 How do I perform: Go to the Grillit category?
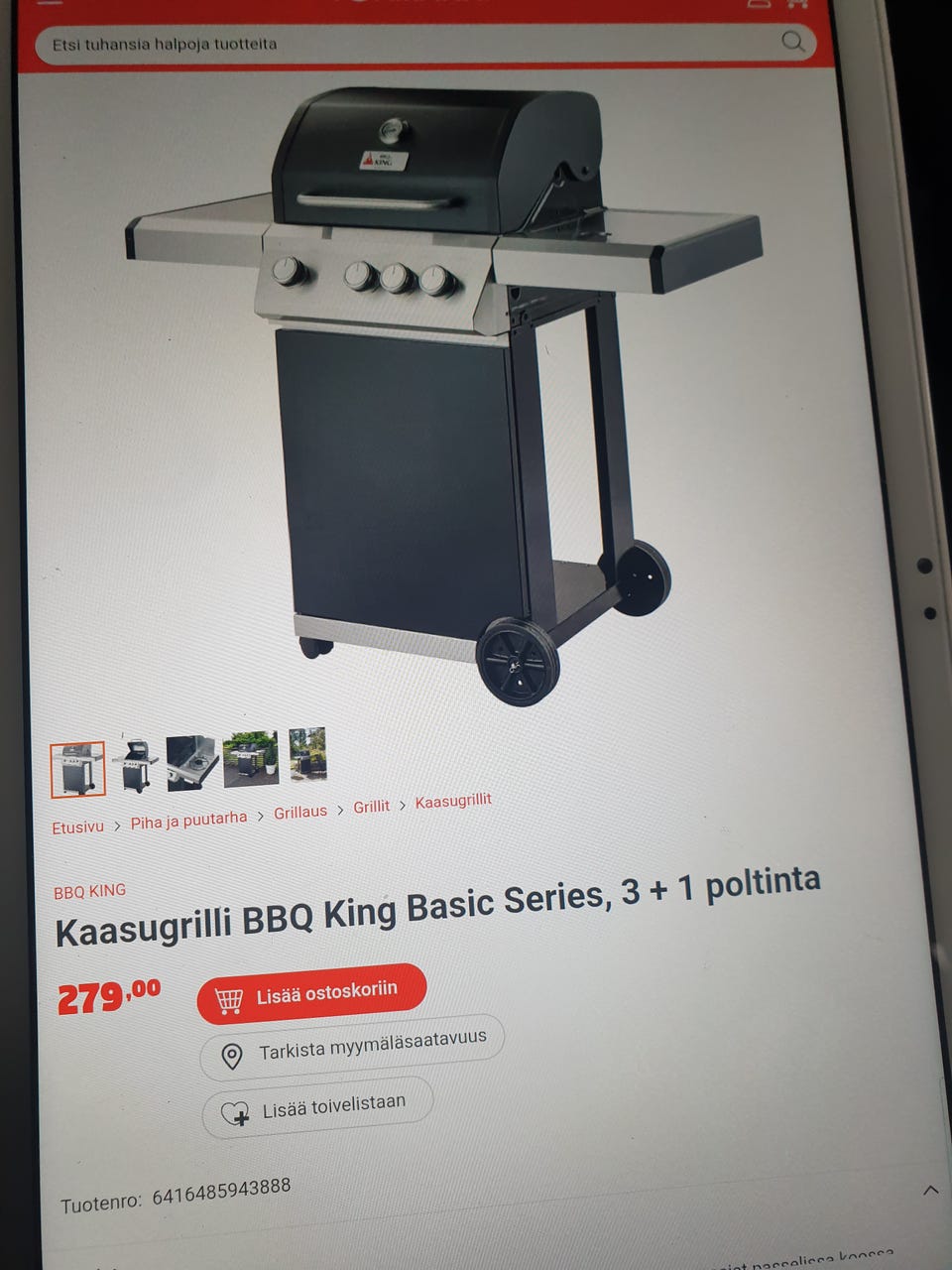[372, 806]
